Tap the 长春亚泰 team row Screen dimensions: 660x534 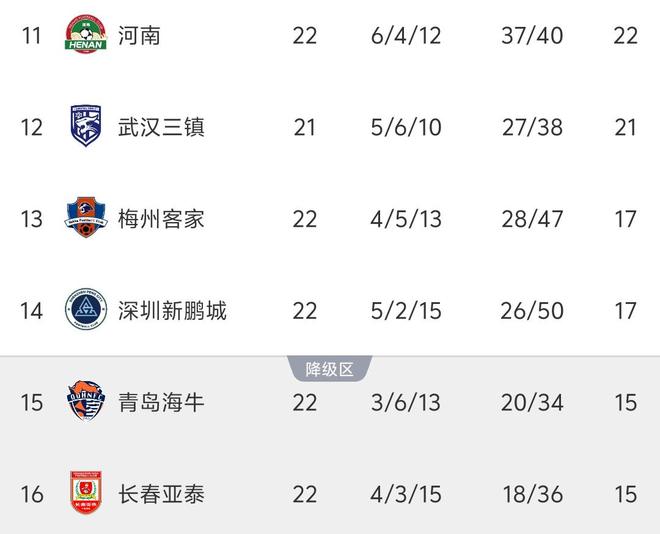[x=161, y=494]
